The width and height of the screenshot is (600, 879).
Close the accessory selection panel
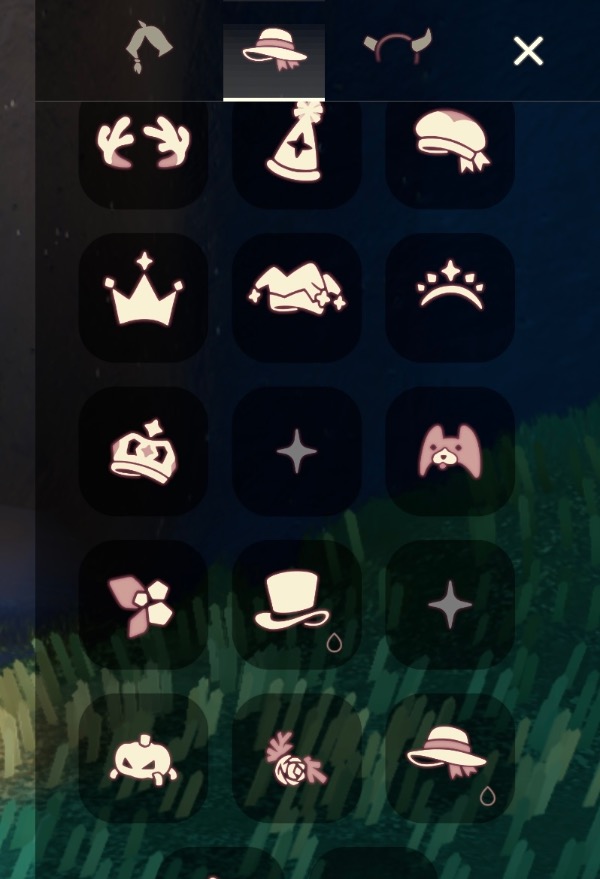coord(528,51)
